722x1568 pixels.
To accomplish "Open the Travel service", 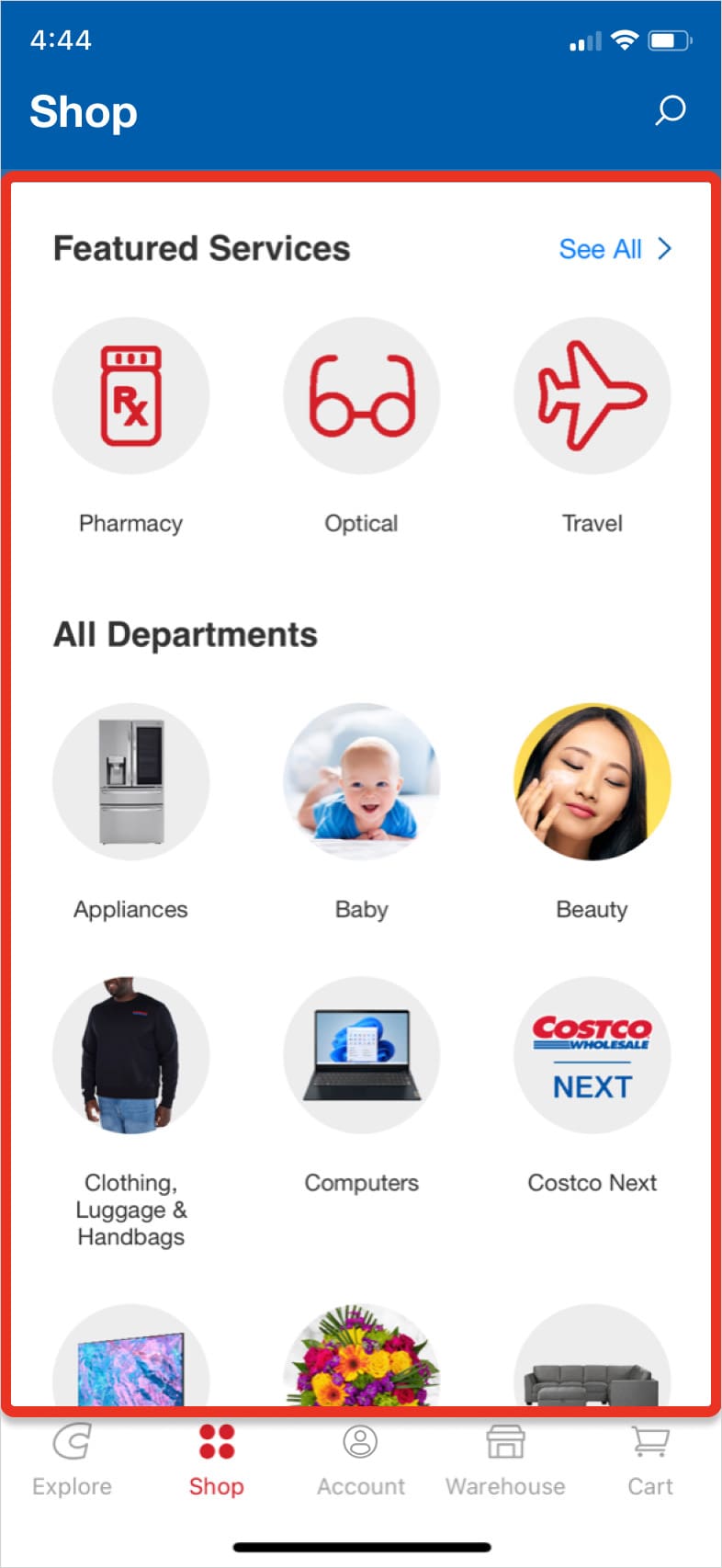I will coord(592,397).
